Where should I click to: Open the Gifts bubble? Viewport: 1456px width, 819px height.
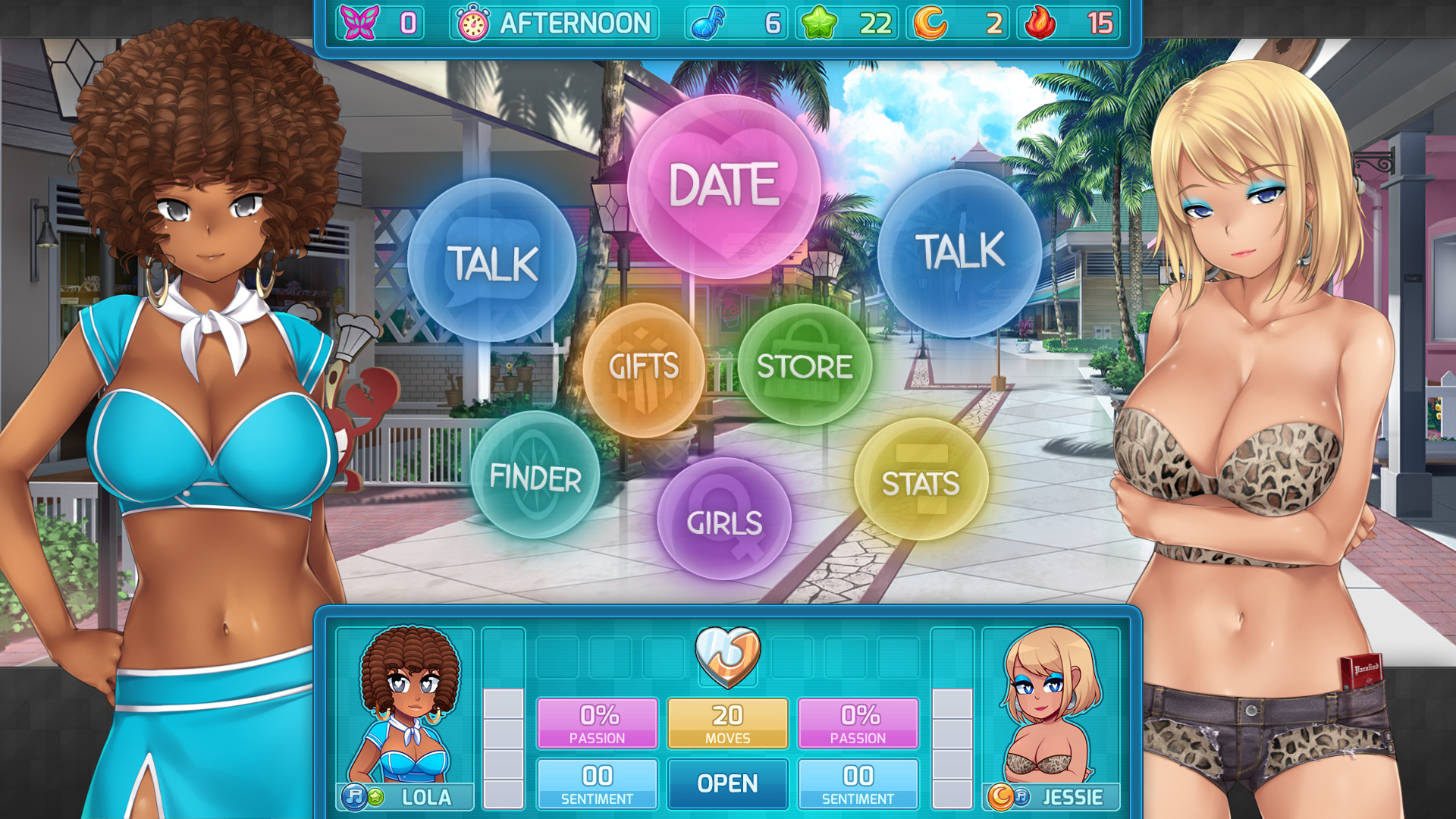click(644, 369)
